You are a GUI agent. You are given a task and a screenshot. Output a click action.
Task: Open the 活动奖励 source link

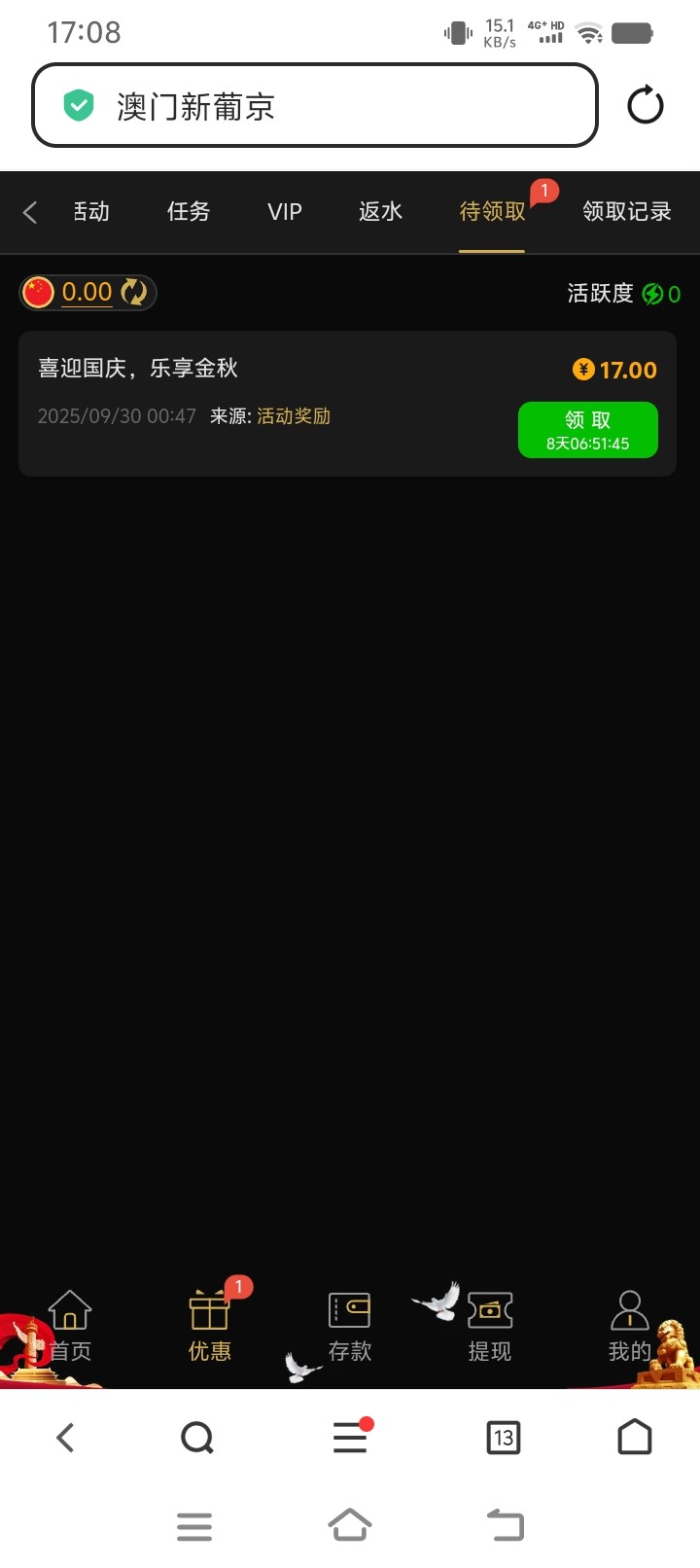[x=294, y=415]
